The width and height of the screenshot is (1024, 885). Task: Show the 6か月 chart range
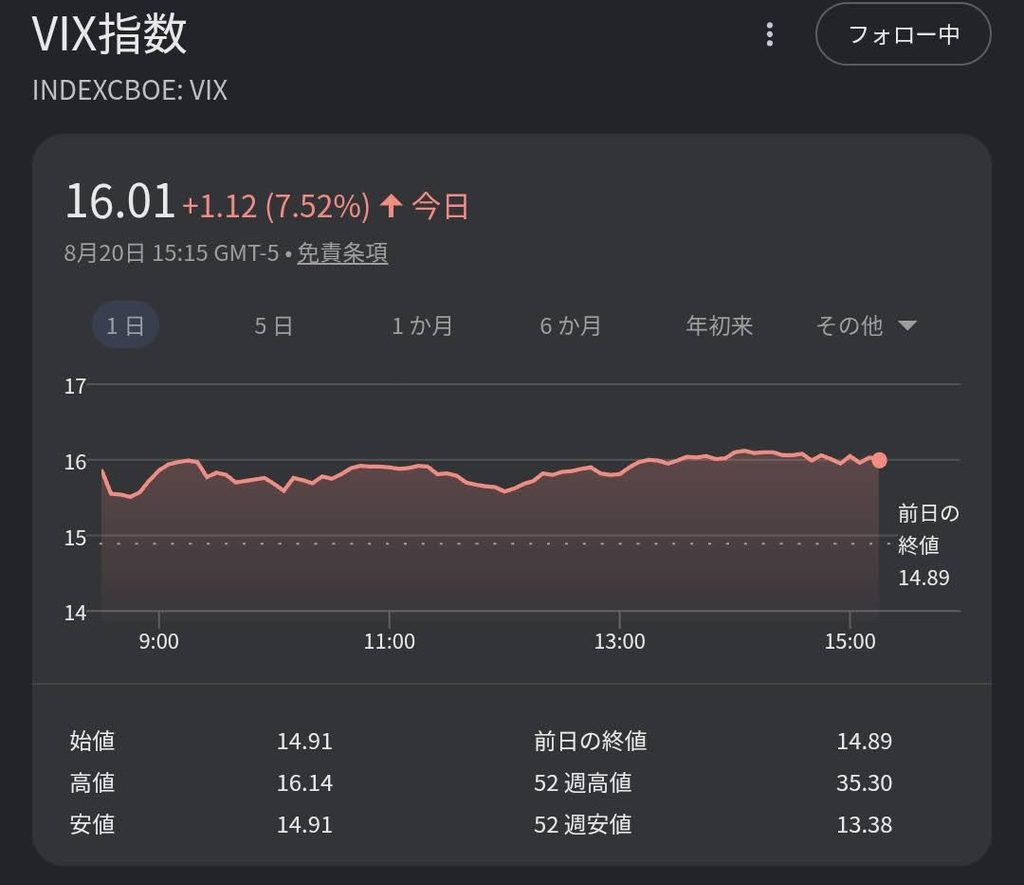point(570,325)
